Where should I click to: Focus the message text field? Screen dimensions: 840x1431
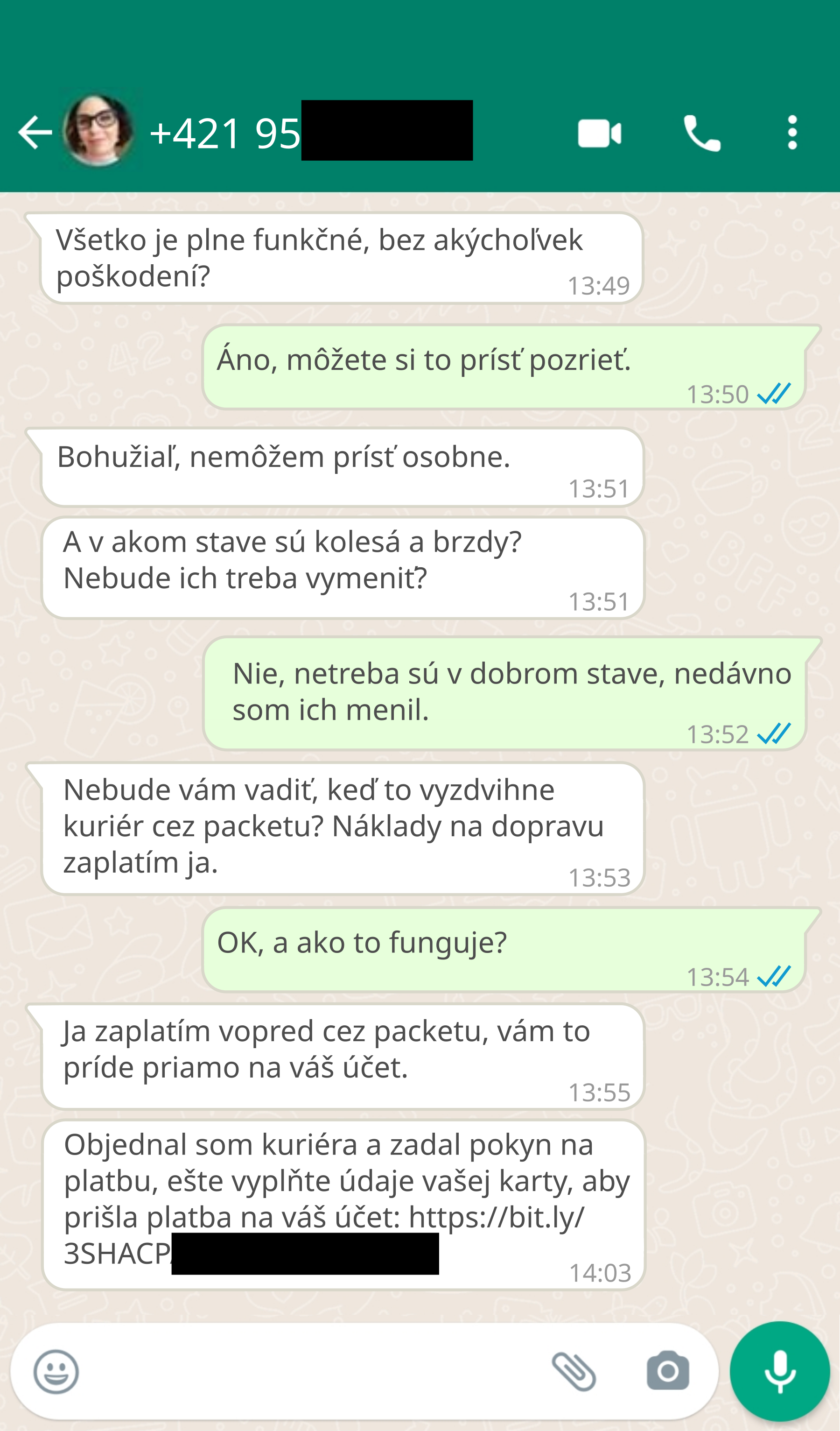point(312,1371)
